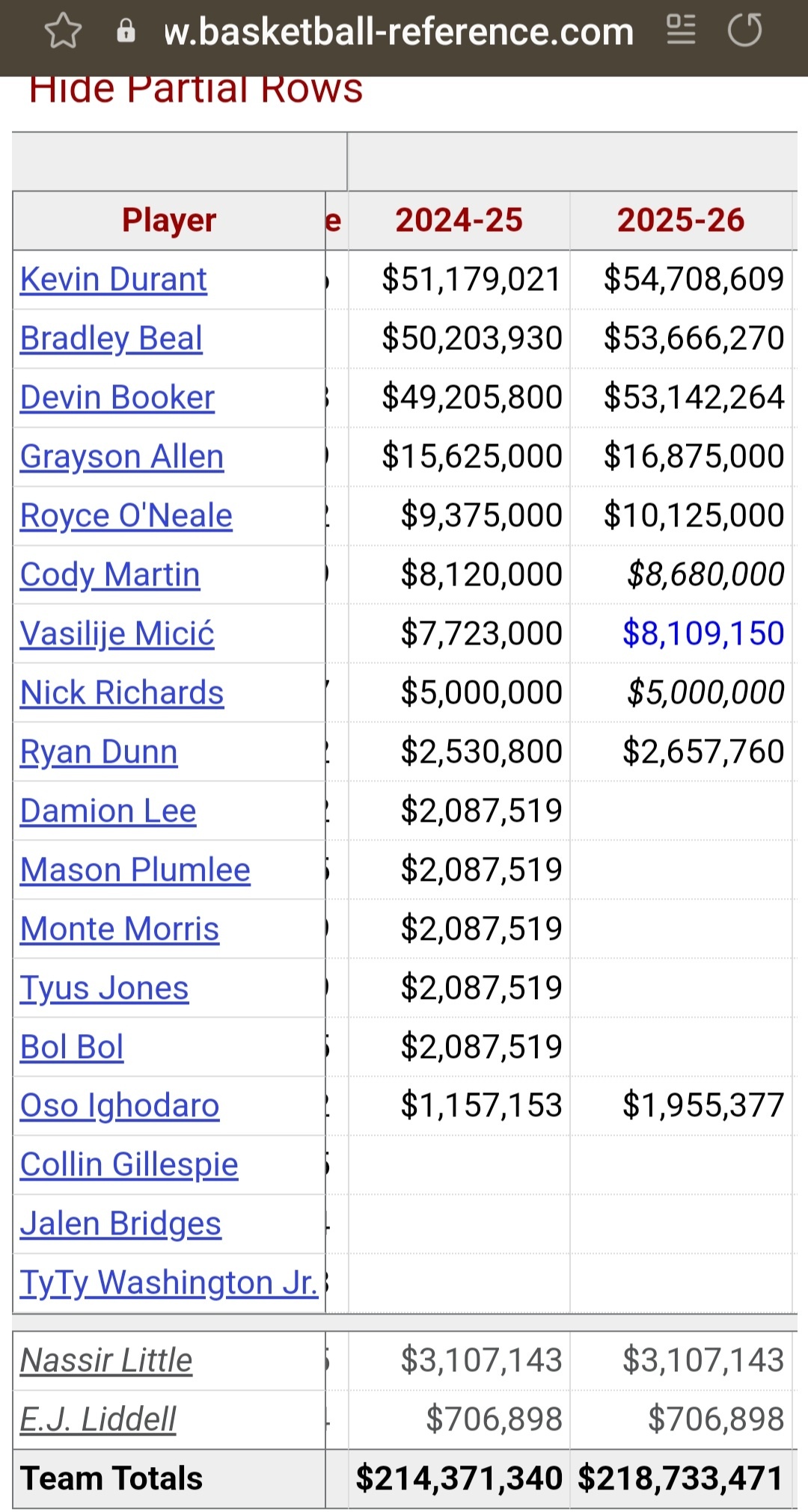Screen dimensions: 808x1512
Task: Sort by the 2024-25 salary column
Action: 459,221
